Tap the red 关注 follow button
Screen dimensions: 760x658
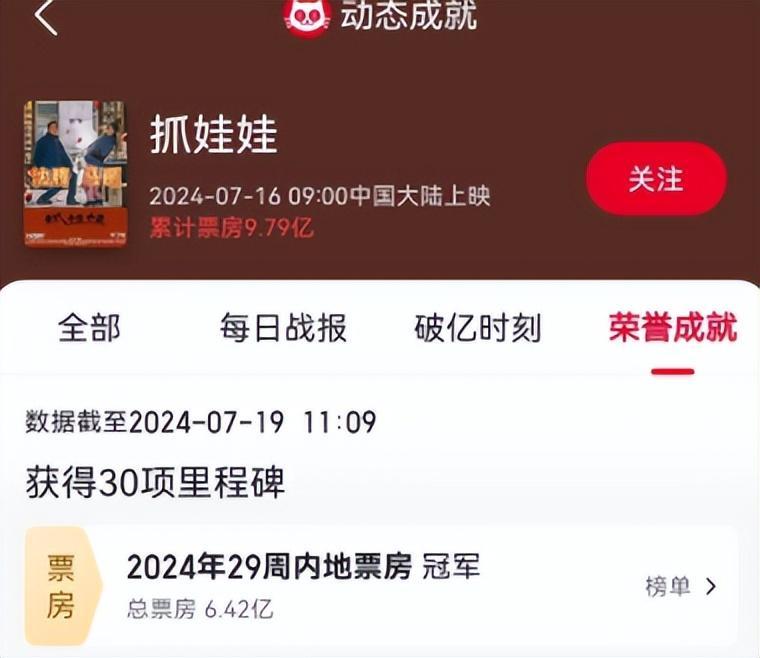[x=656, y=179]
